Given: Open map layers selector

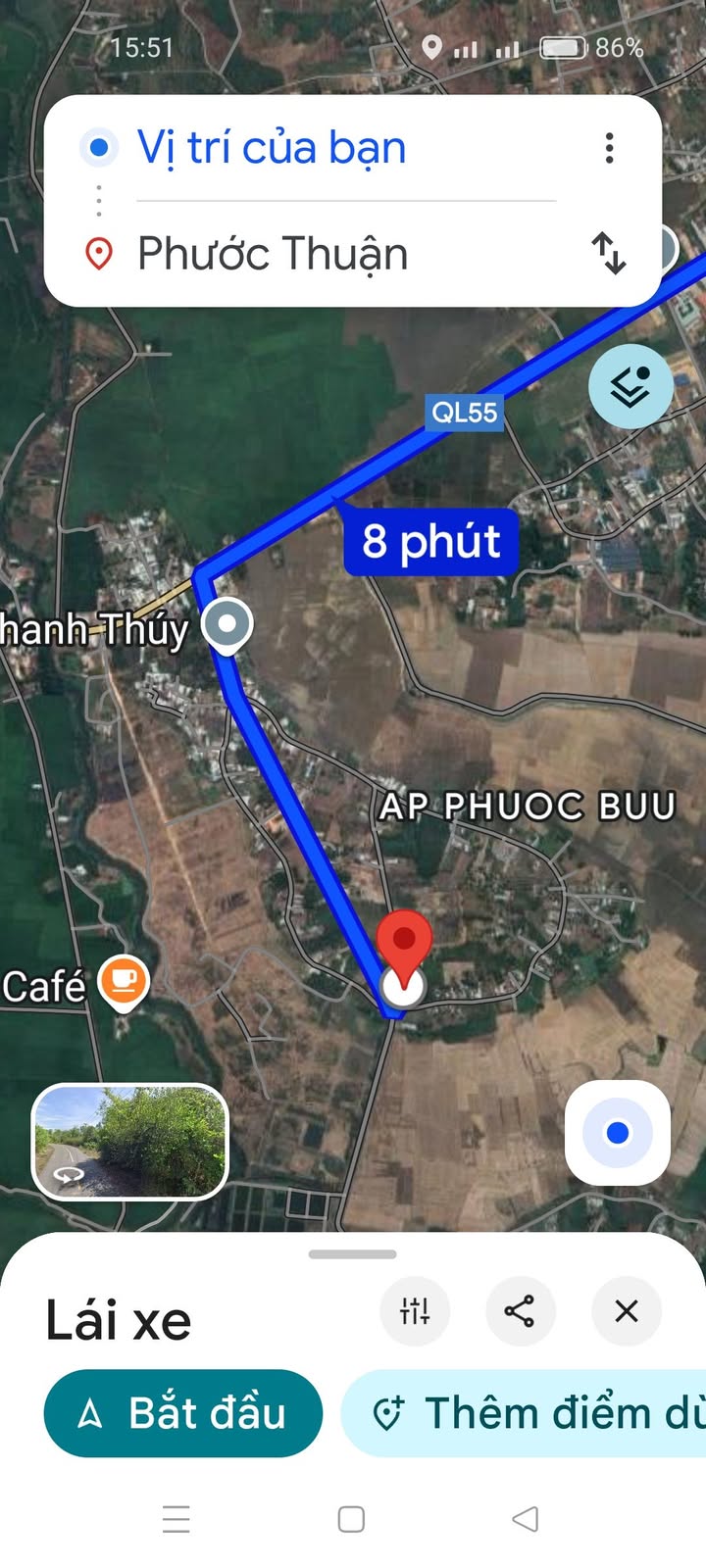Looking at the screenshot, I should pos(630,386).
